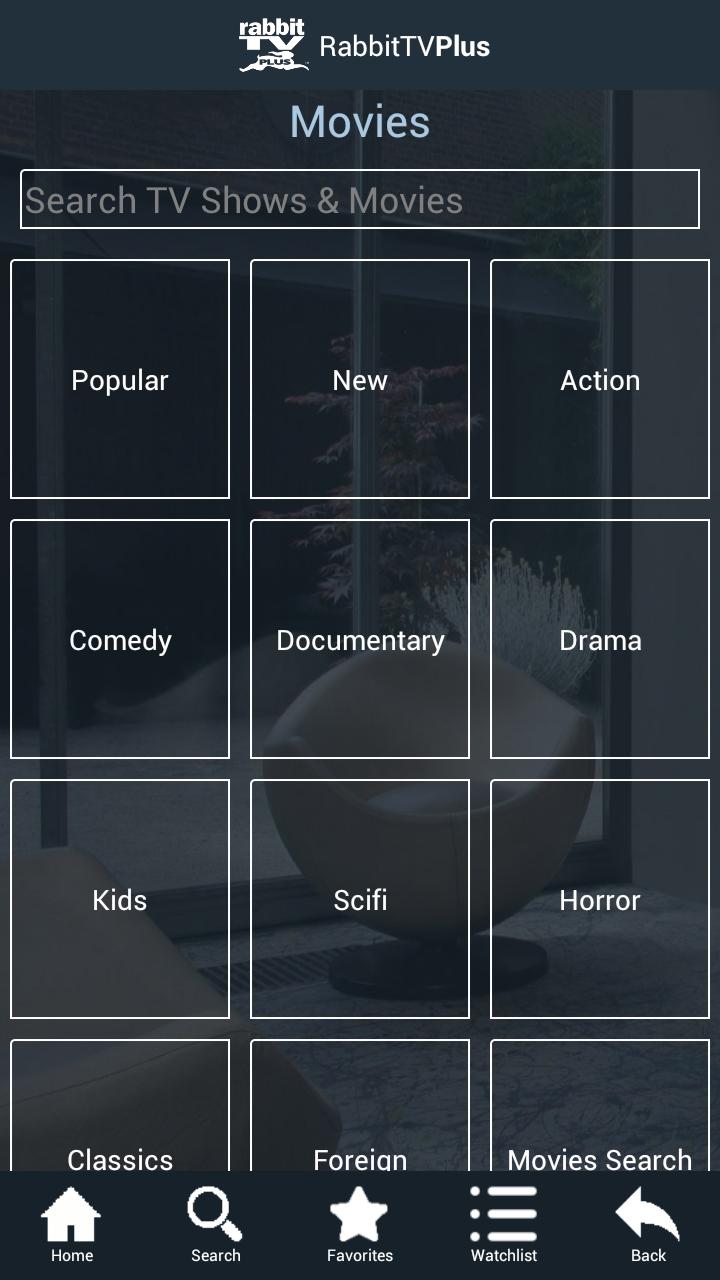Viewport: 720px width, 1280px height.
Task: Open Search from the bottom bar
Action: click(x=215, y=1222)
